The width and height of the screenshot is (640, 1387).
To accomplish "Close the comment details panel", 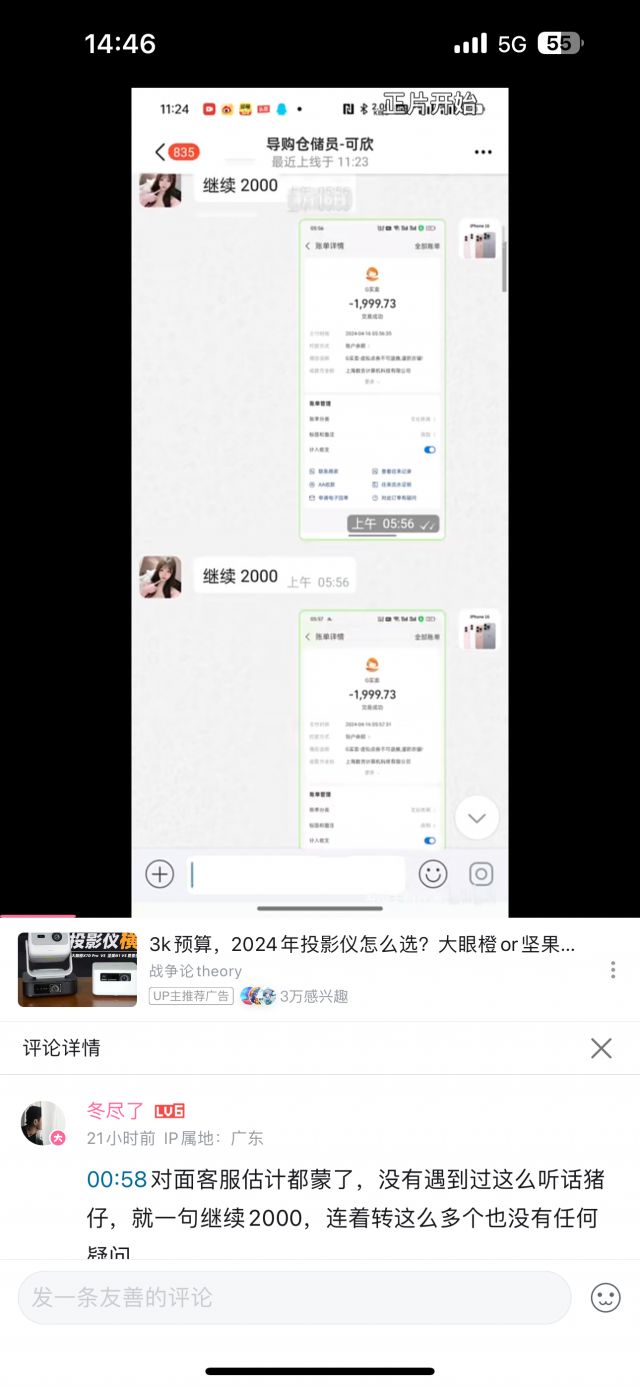I will tap(601, 1048).
